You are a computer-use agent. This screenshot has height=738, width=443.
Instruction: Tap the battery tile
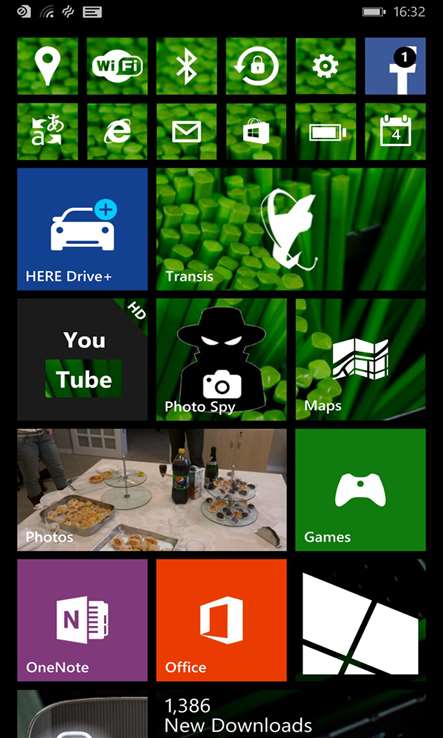click(x=326, y=132)
